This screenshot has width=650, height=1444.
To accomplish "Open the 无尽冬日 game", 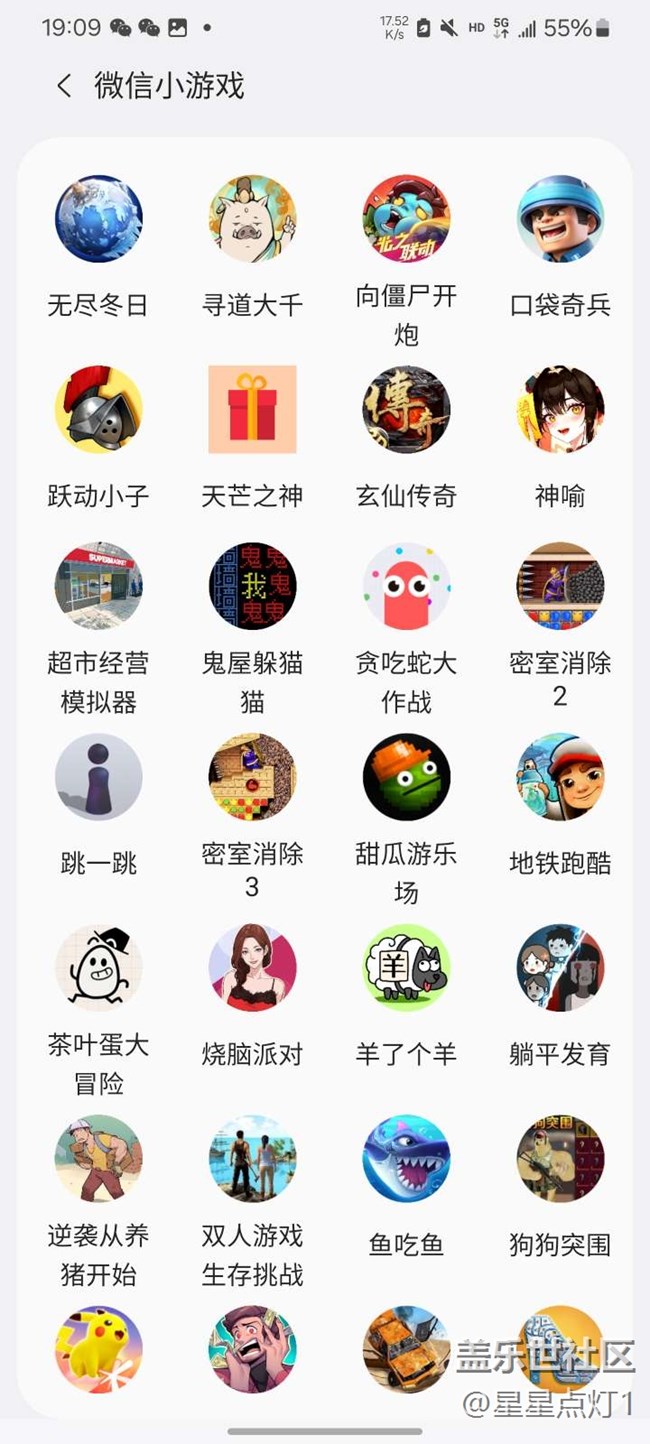I will point(98,219).
